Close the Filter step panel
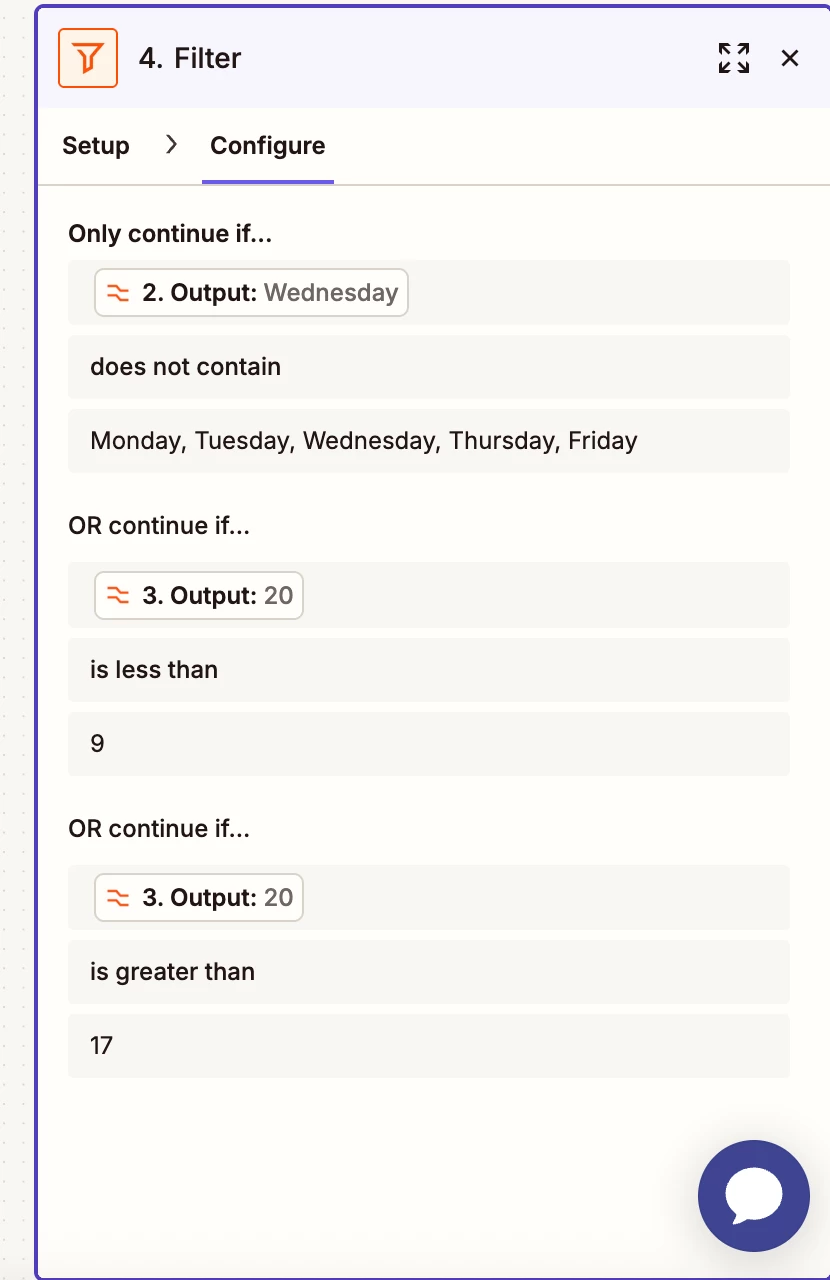Image resolution: width=830 pixels, height=1280 pixels. [790, 58]
